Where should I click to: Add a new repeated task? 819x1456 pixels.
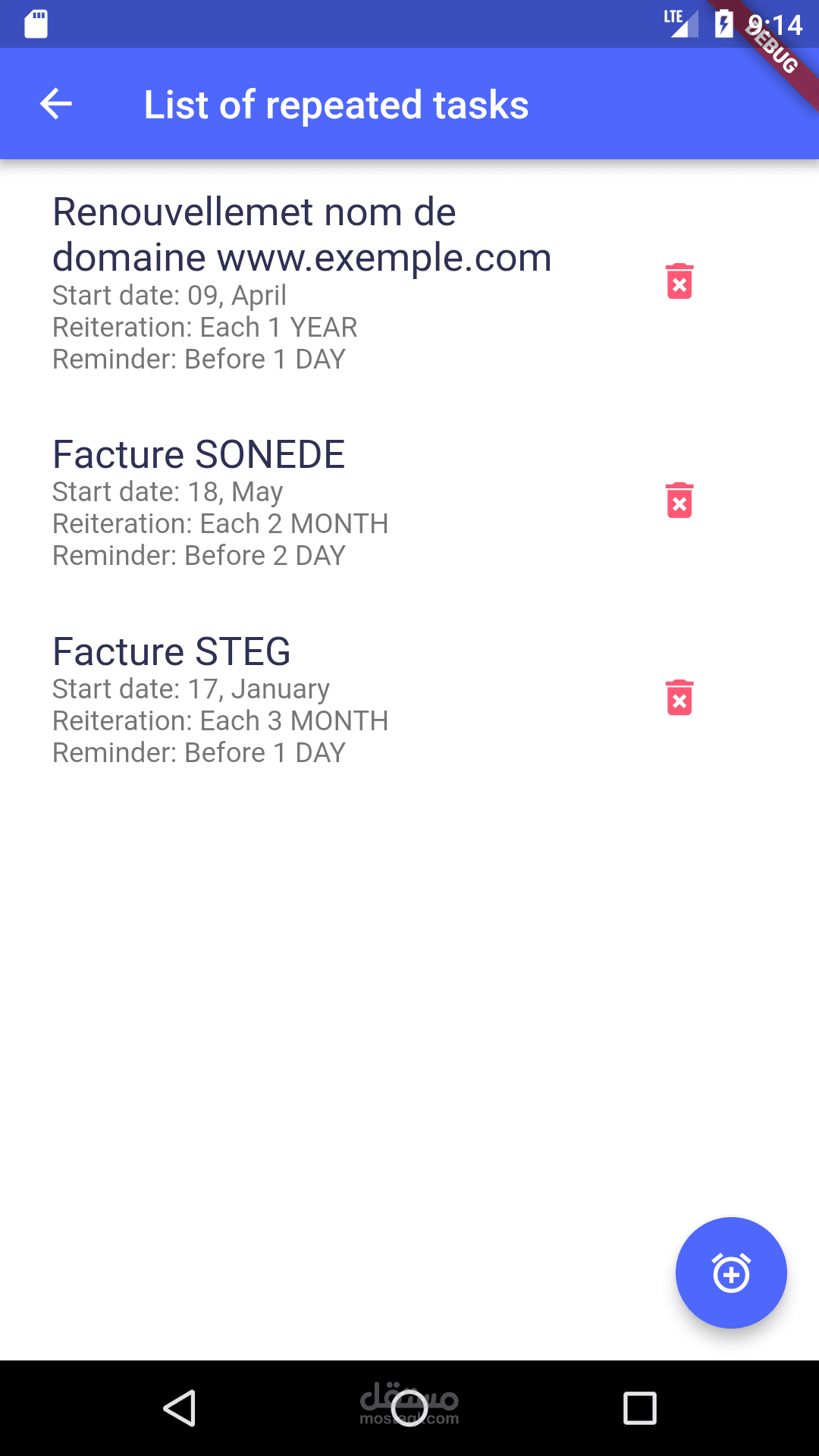click(731, 1272)
